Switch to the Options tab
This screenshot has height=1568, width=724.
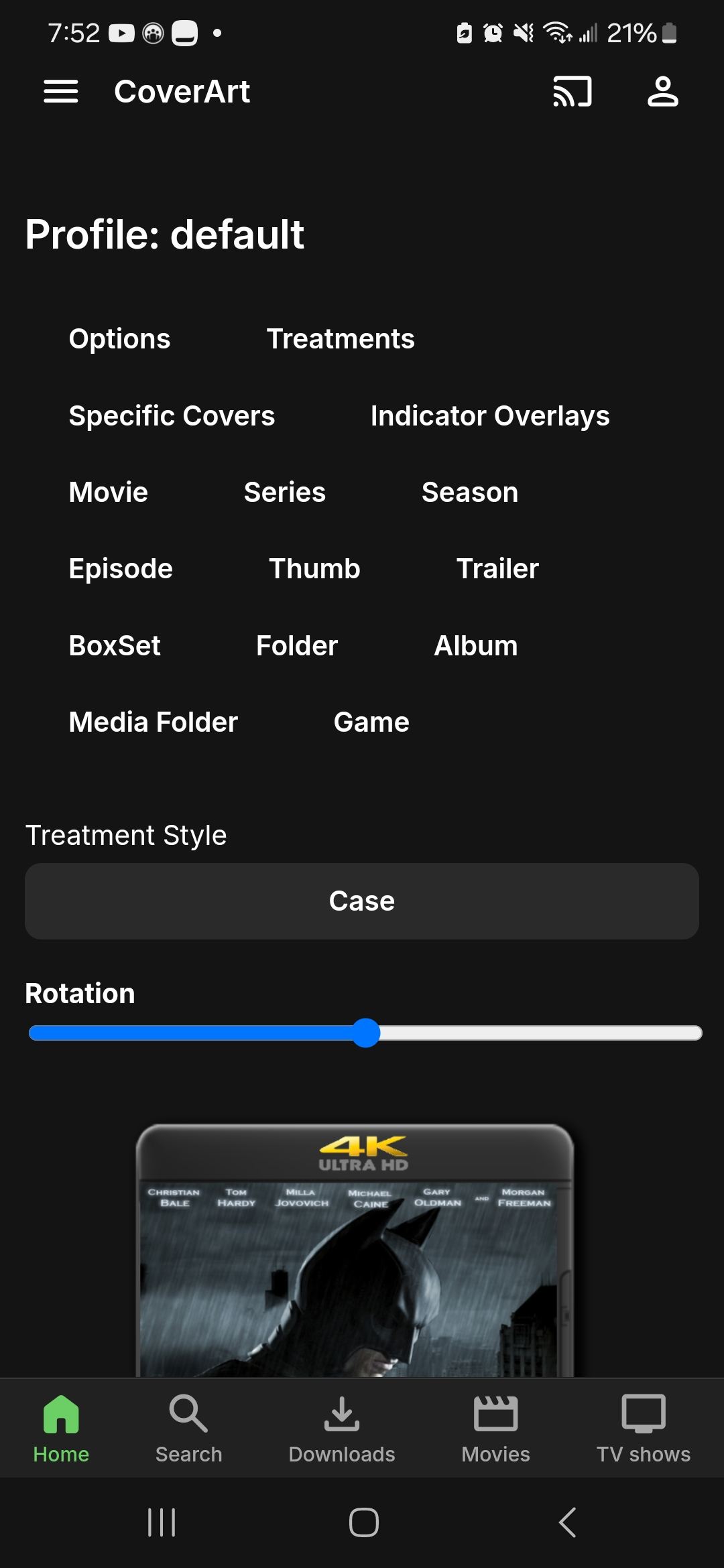119,339
